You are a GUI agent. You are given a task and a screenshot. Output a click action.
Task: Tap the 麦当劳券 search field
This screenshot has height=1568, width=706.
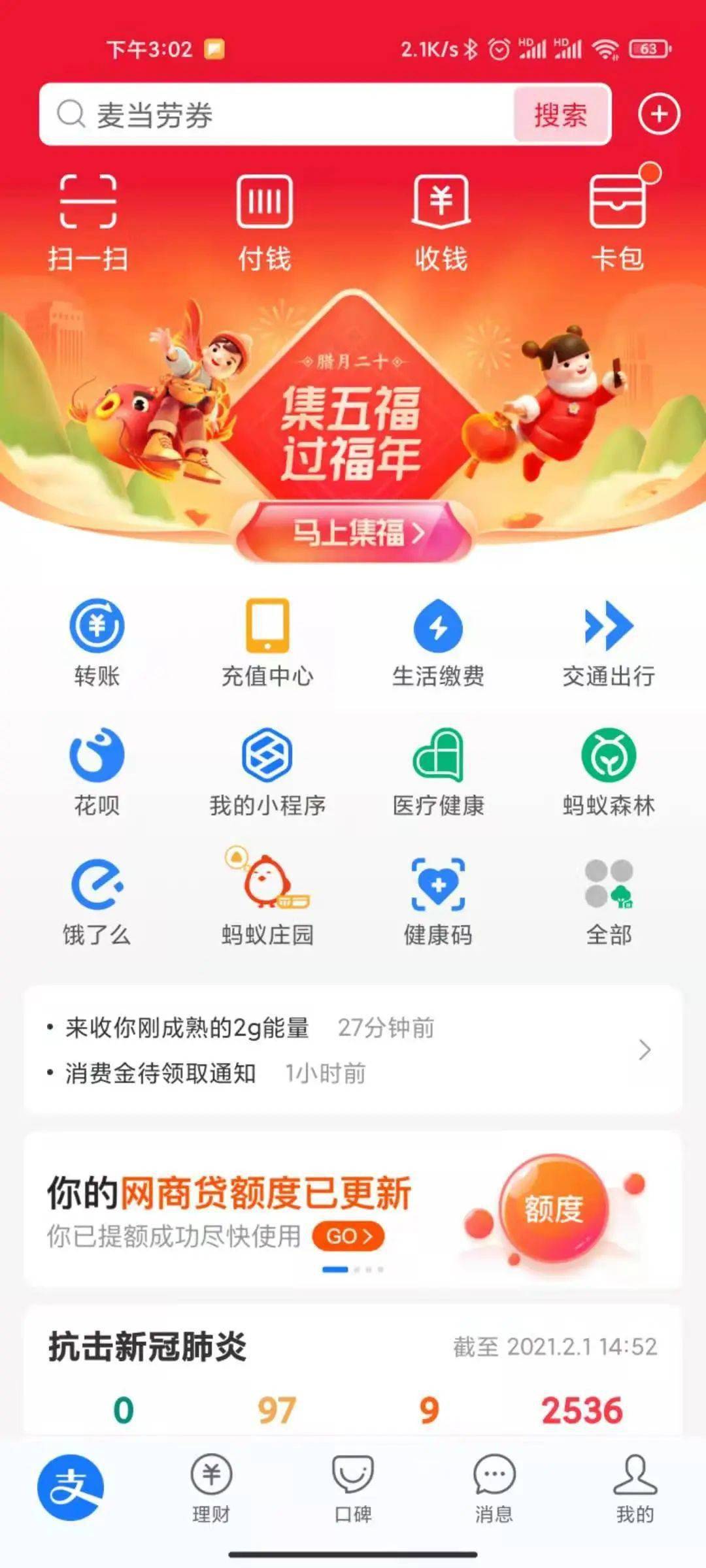click(x=275, y=115)
